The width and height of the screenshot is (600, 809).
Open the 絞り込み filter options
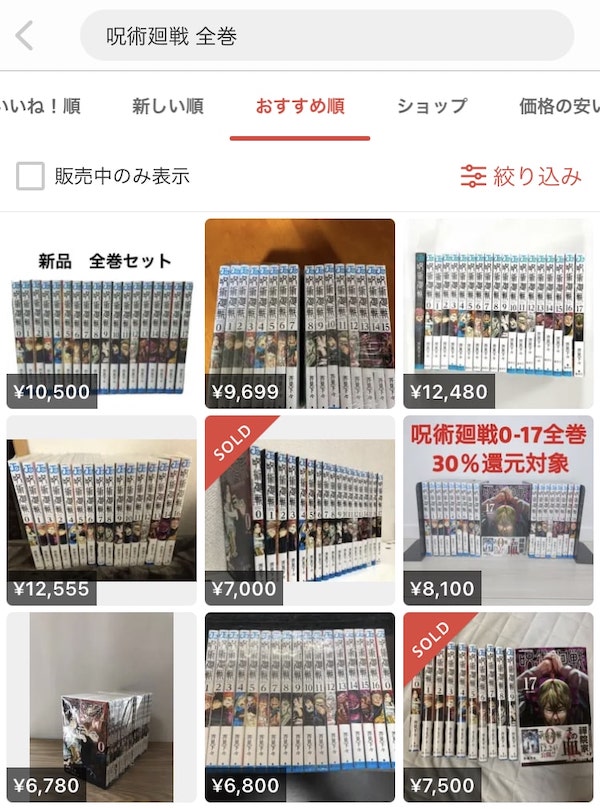[x=520, y=177]
